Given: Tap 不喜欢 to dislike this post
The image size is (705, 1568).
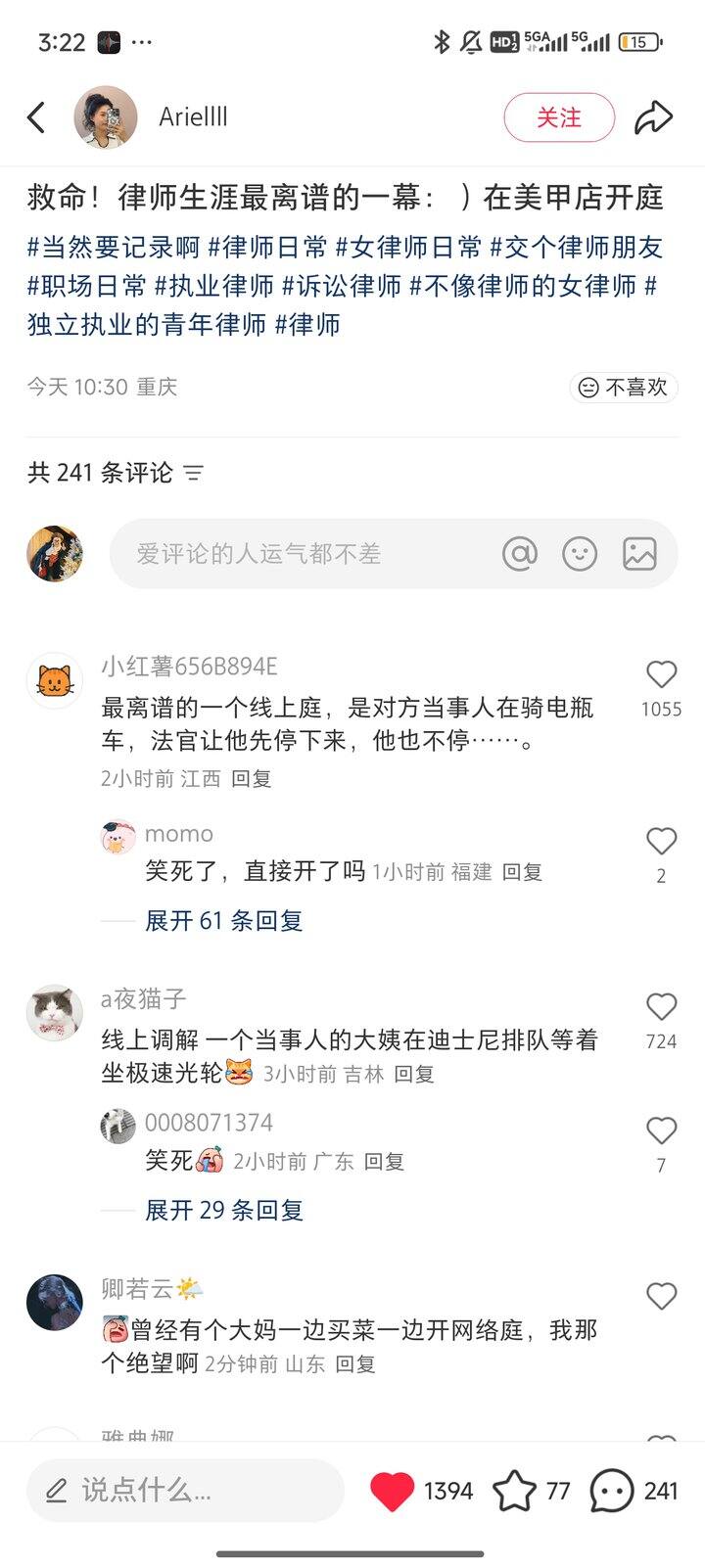Looking at the screenshot, I should click(x=622, y=388).
